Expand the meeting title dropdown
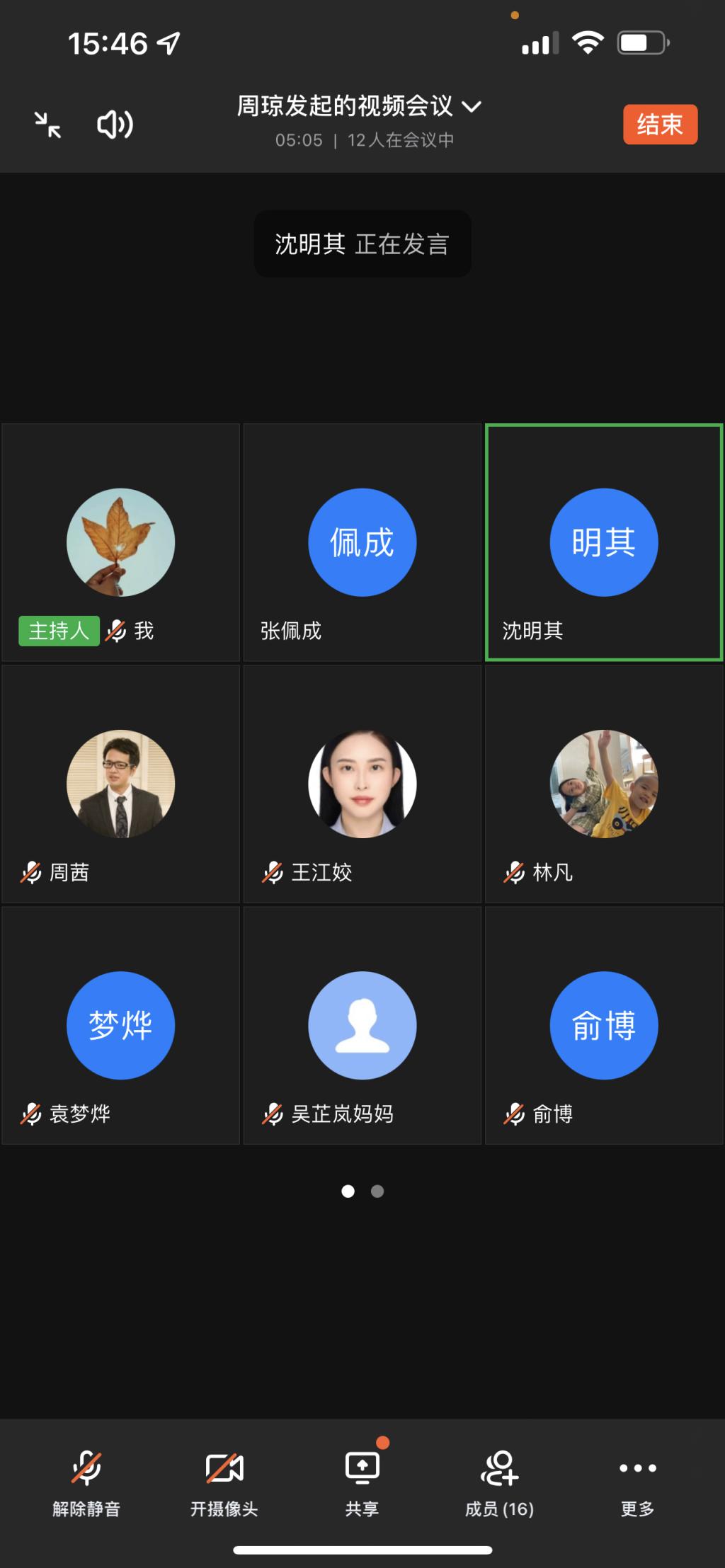This screenshot has height=1568, width=725. [471, 107]
